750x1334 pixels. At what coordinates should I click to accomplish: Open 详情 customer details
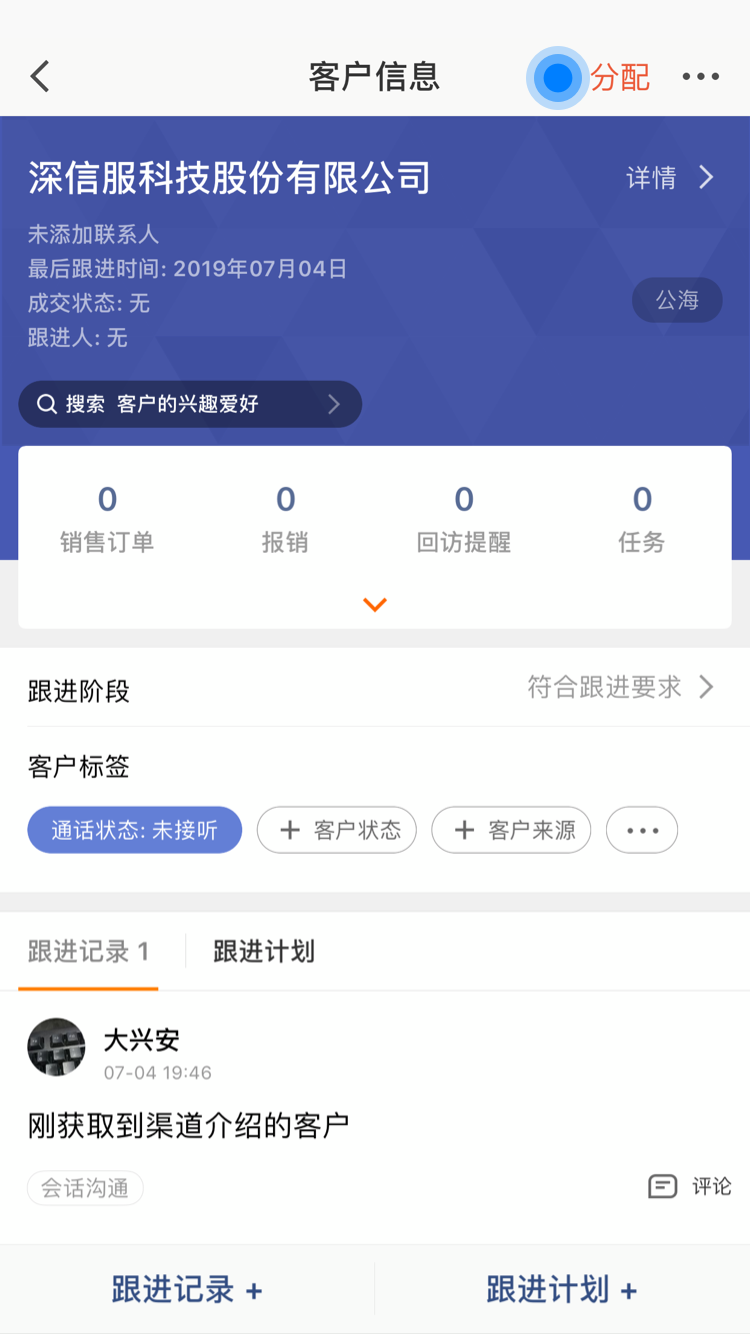coord(670,178)
